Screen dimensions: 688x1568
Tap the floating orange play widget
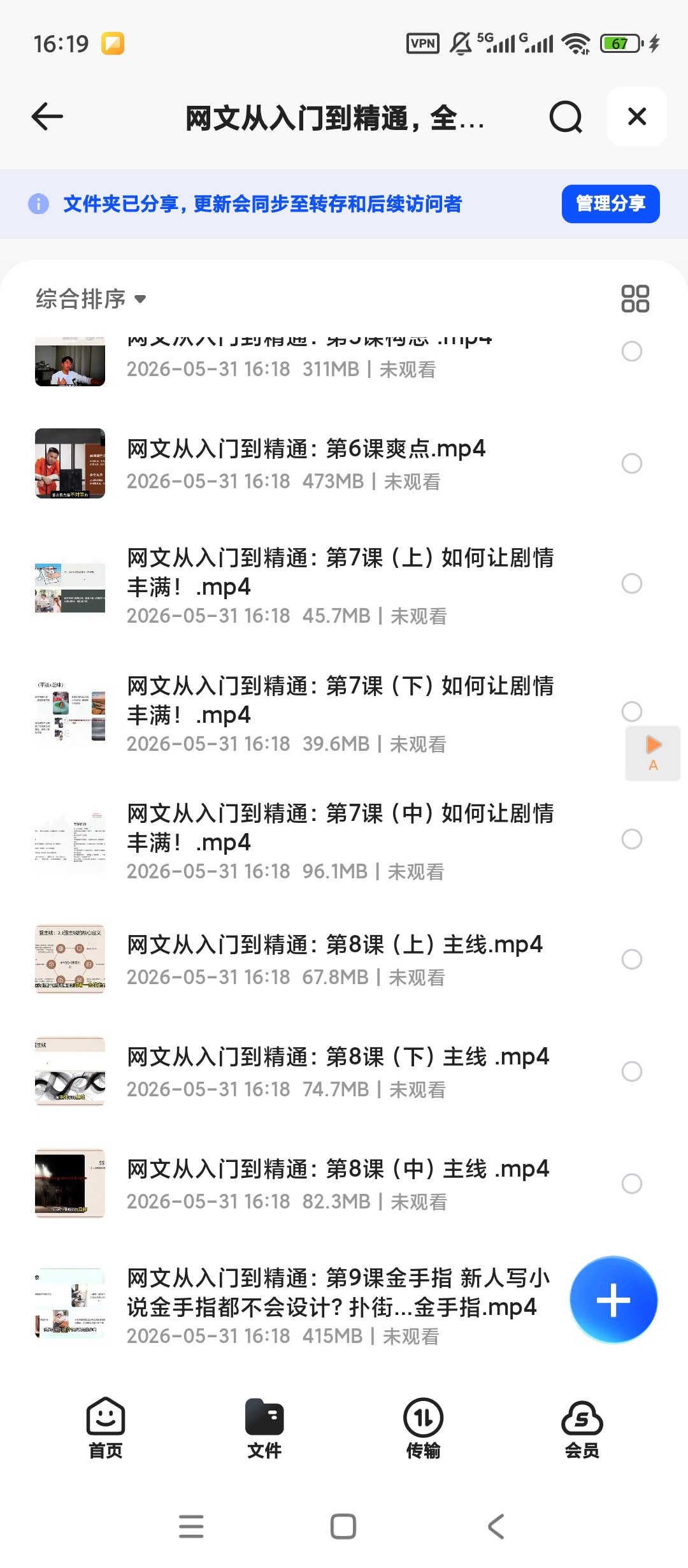(653, 753)
